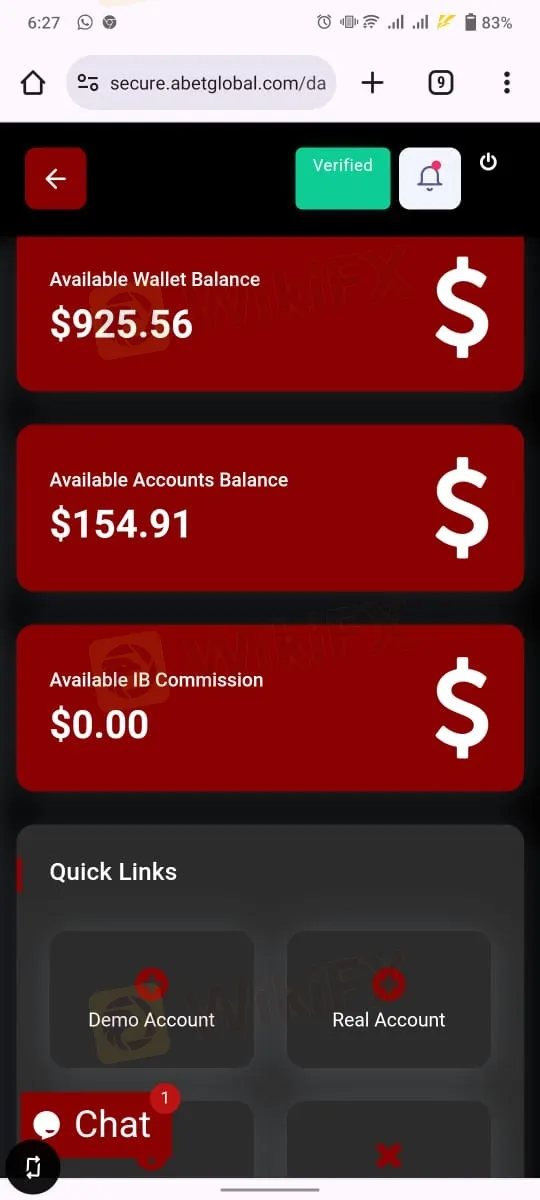Viewport: 540px width, 1200px height.
Task: Tap the red back arrow button
Action: coord(55,179)
